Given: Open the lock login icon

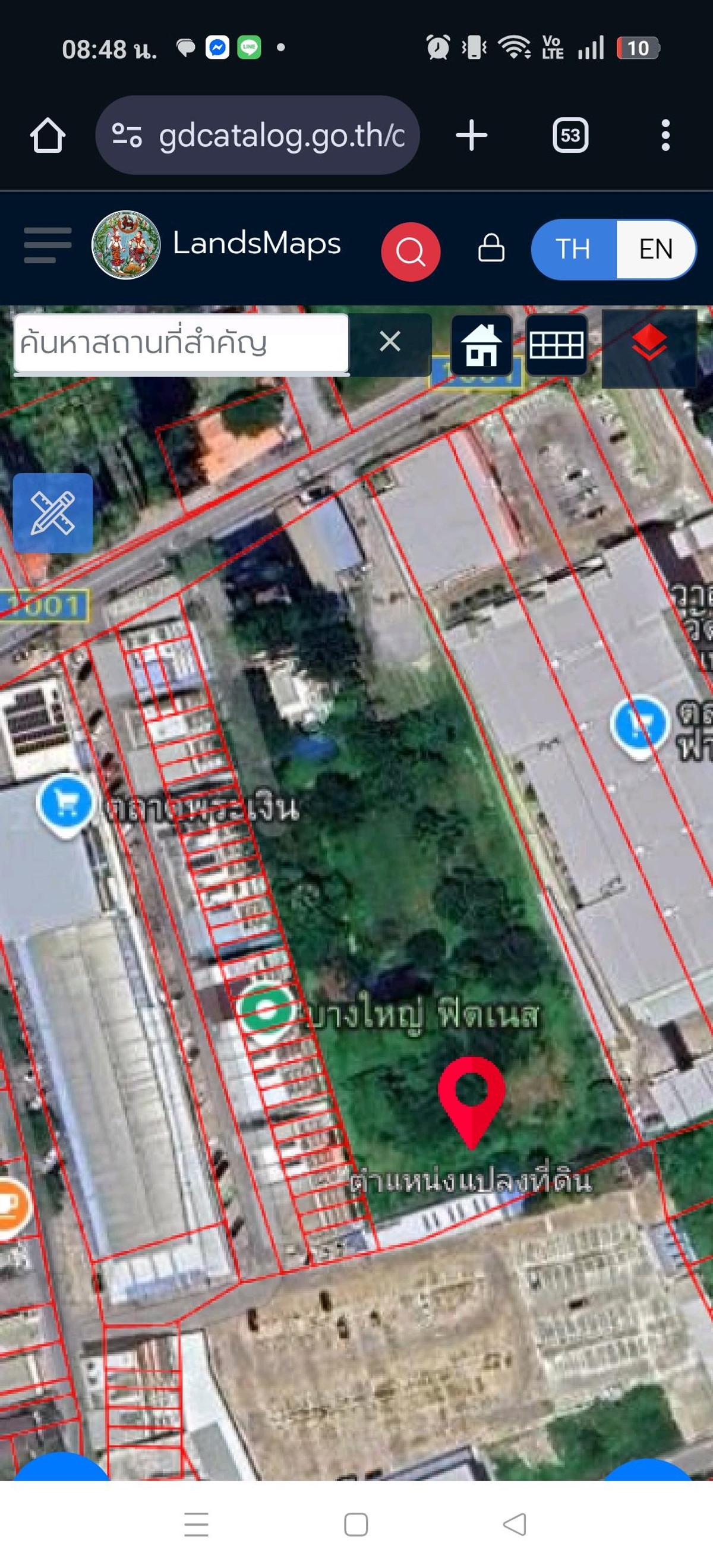Looking at the screenshot, I should (491, 248).
